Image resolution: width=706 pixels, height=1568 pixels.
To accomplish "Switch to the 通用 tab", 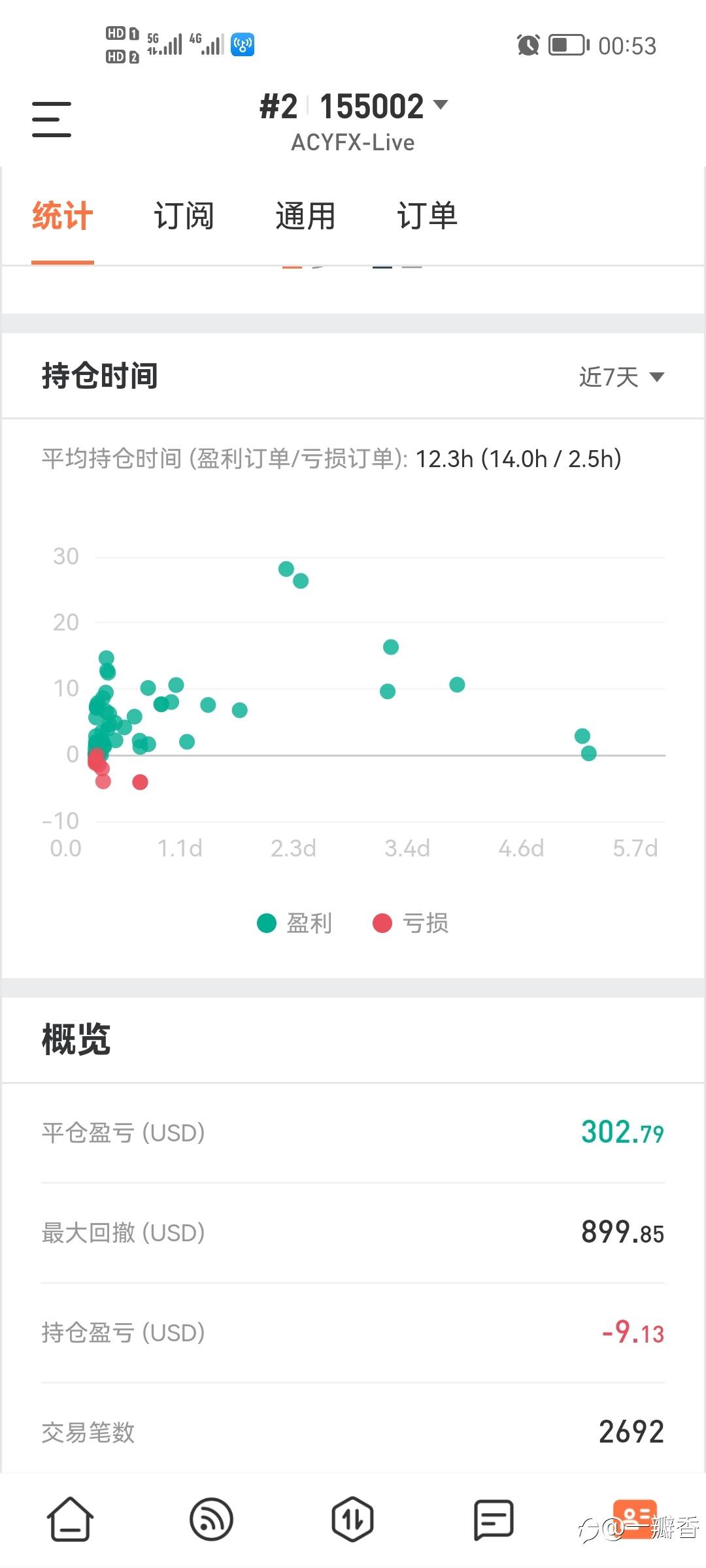I will point(305,216).
